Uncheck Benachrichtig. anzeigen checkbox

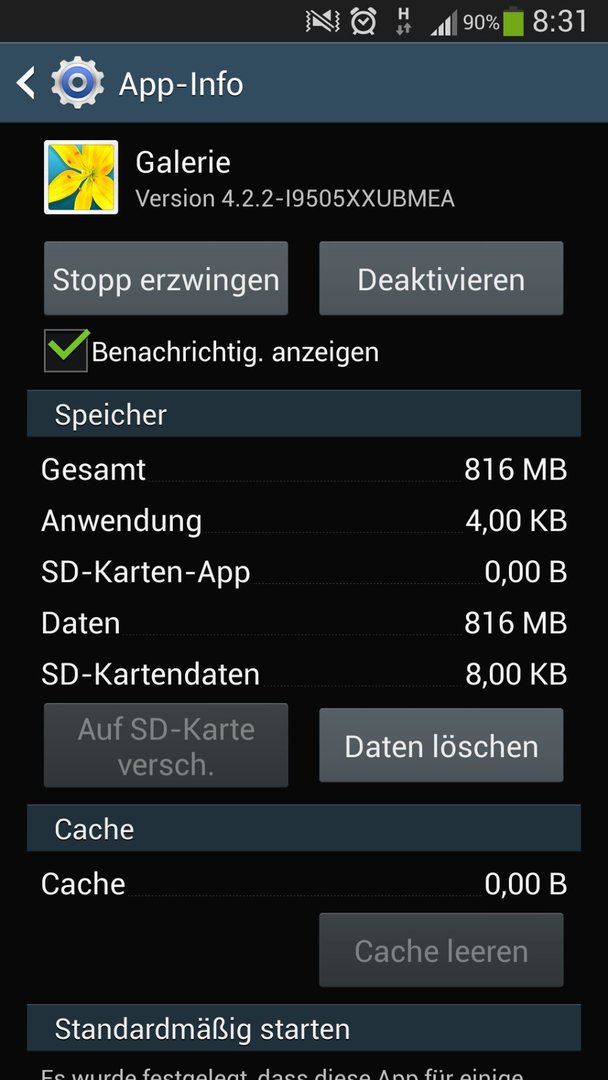click(x=66, y=351)
